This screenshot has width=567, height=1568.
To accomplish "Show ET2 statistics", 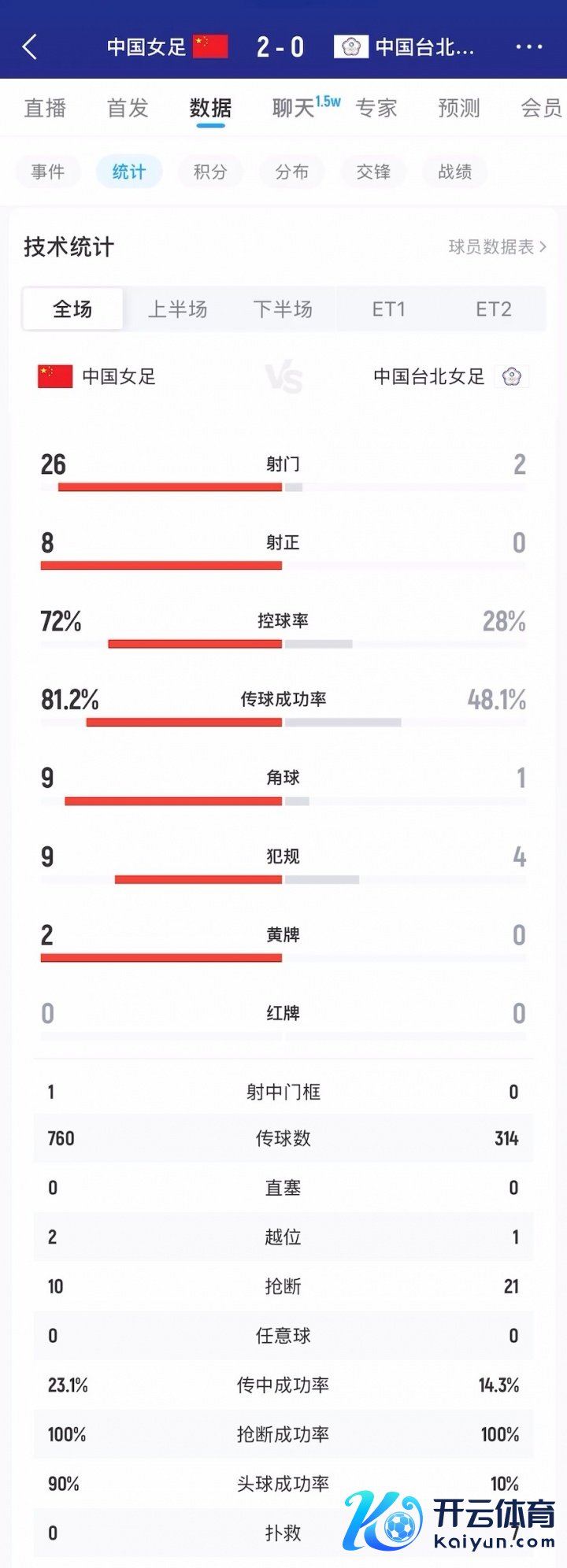I will click(493, 309).
